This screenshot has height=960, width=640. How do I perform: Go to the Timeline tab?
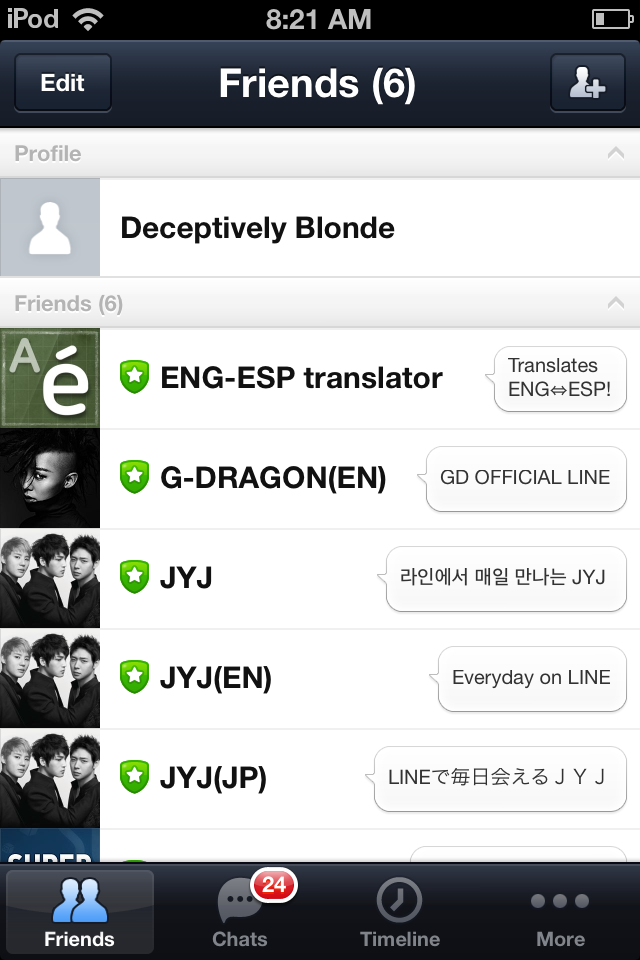[x=400, y=912]
